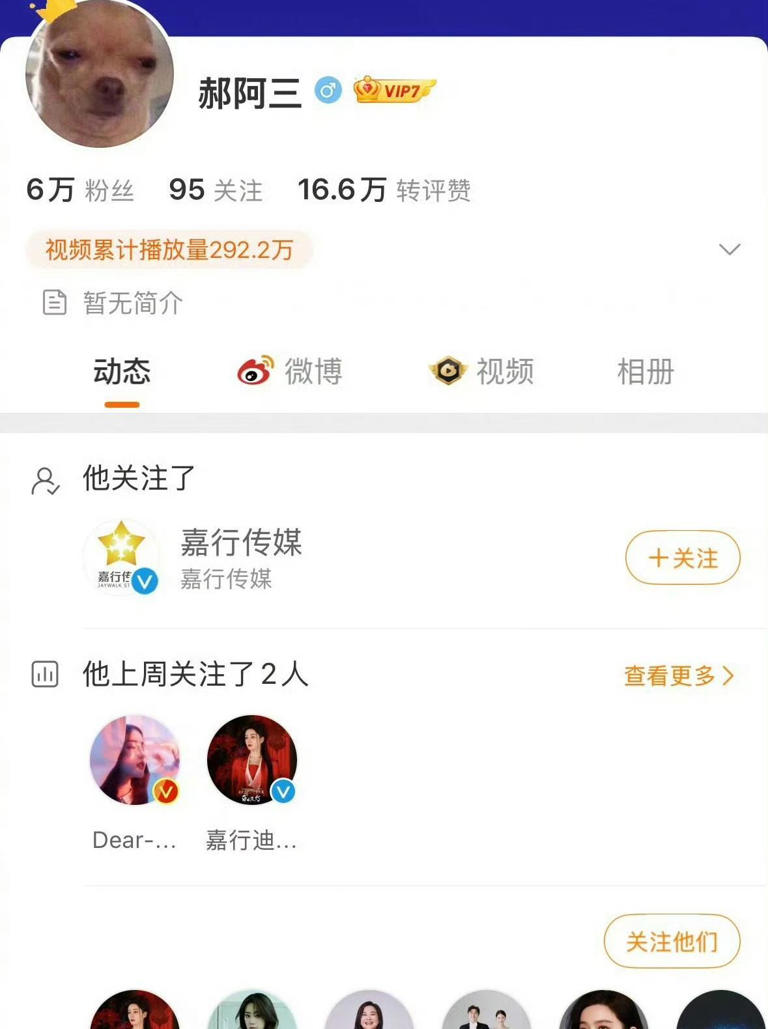Viewport: 768px width, 1029px height.
Task: Open 查看更多 to see more follows
Action: tap(670, 676)
